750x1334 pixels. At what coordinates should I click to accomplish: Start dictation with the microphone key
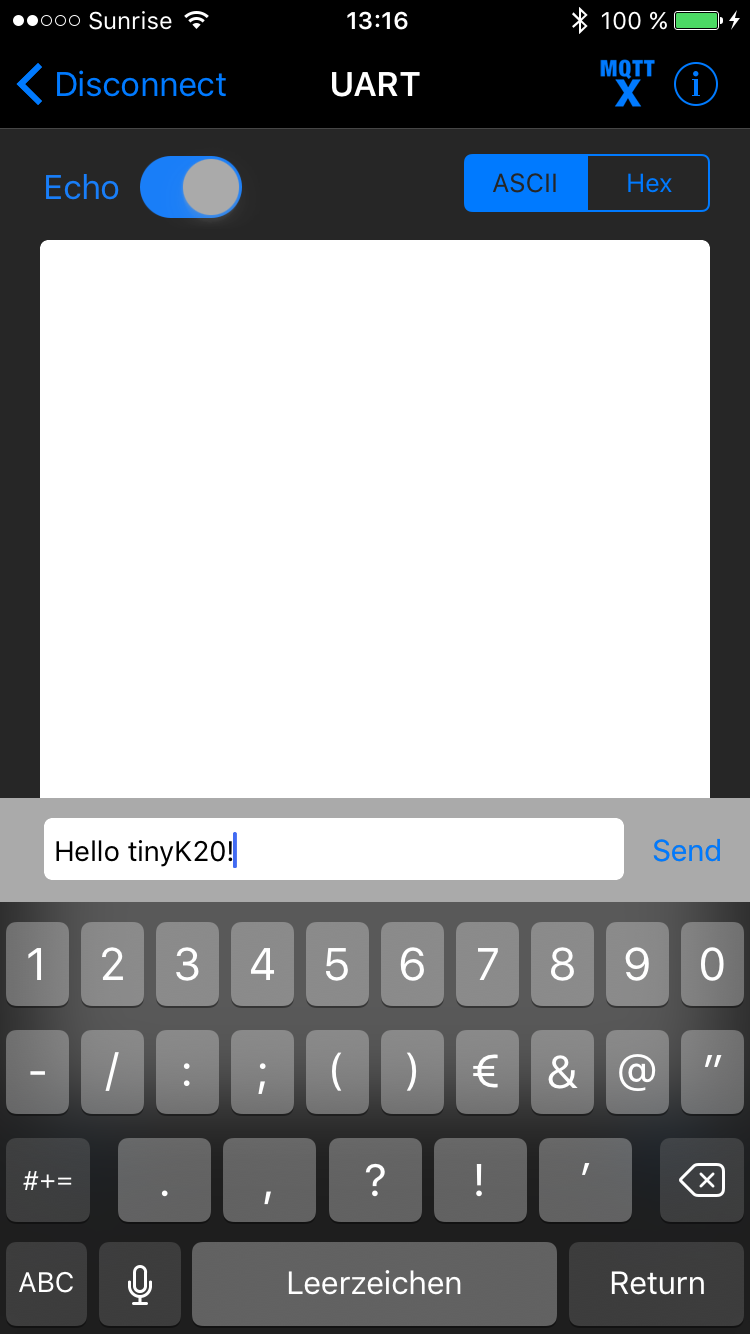click(140, 1283)
